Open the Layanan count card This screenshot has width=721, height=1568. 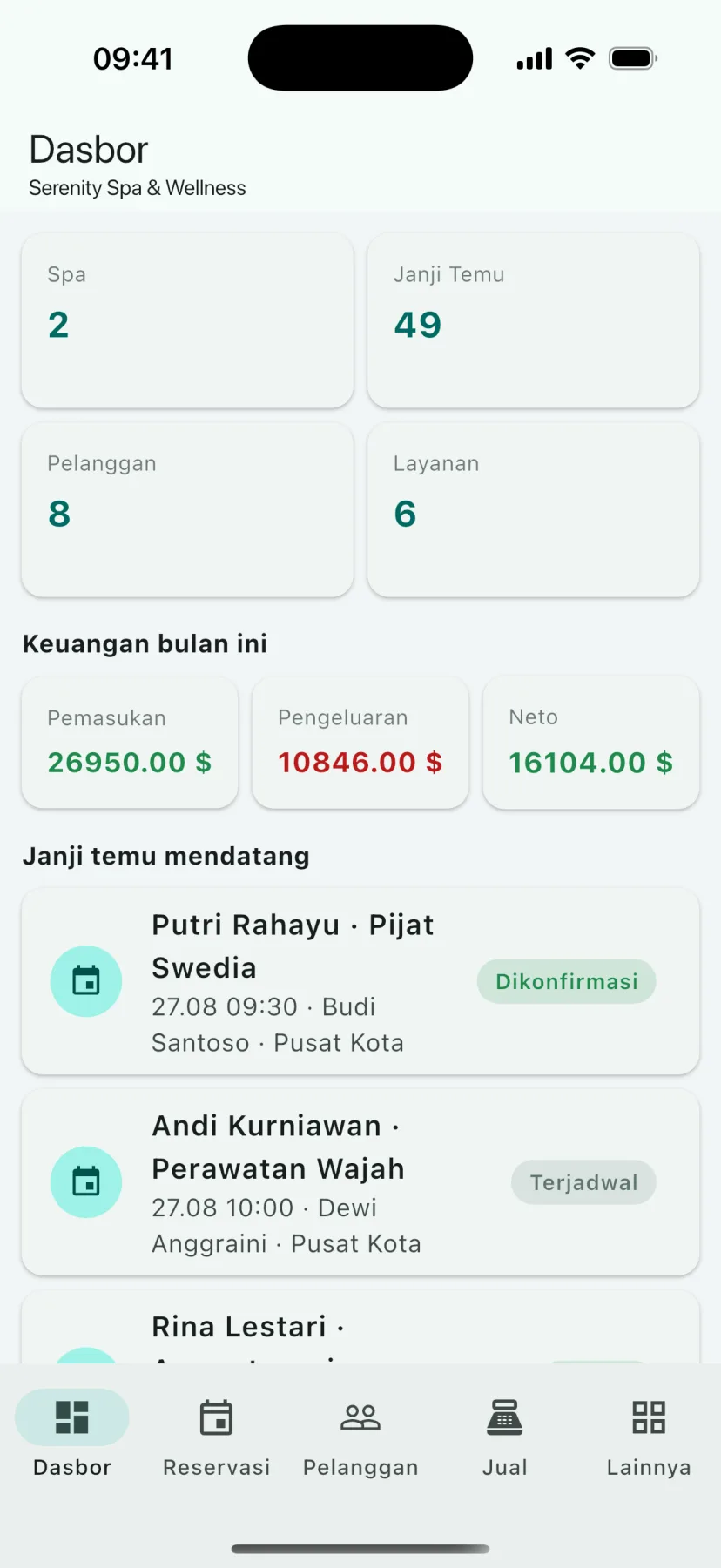click(534, 509)
